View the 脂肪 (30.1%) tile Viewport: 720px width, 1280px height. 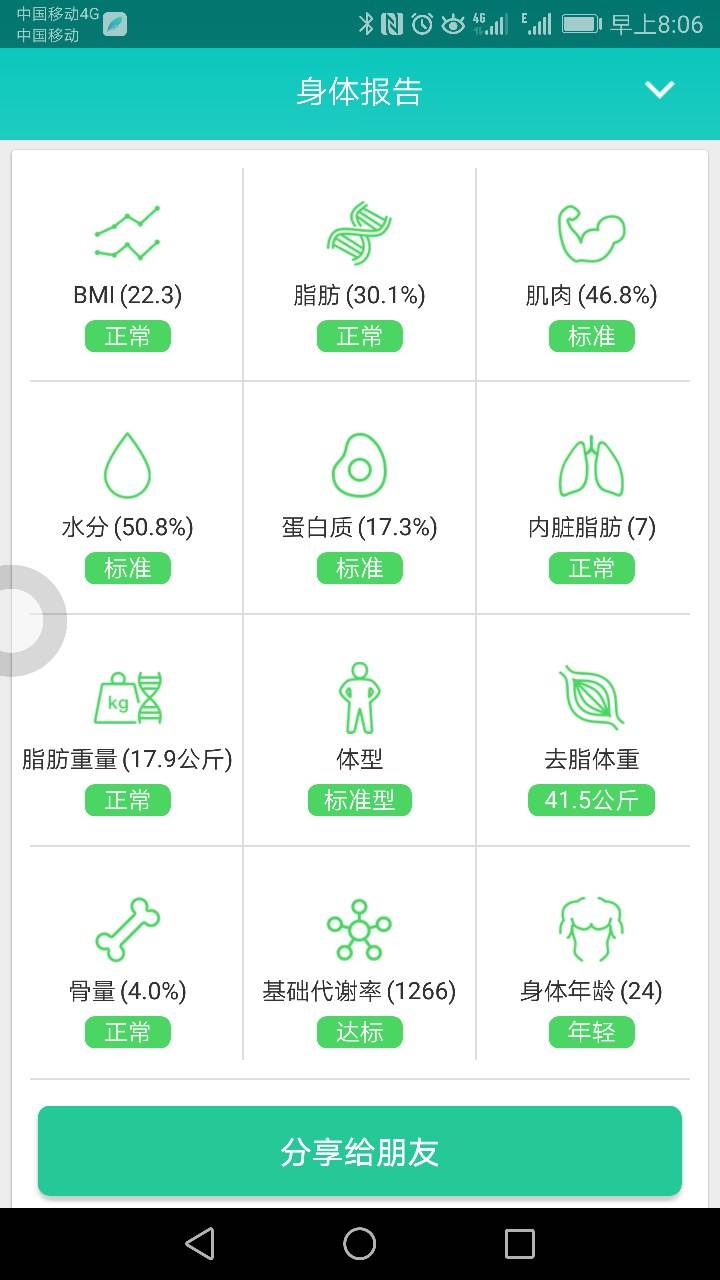pos(360,276)
